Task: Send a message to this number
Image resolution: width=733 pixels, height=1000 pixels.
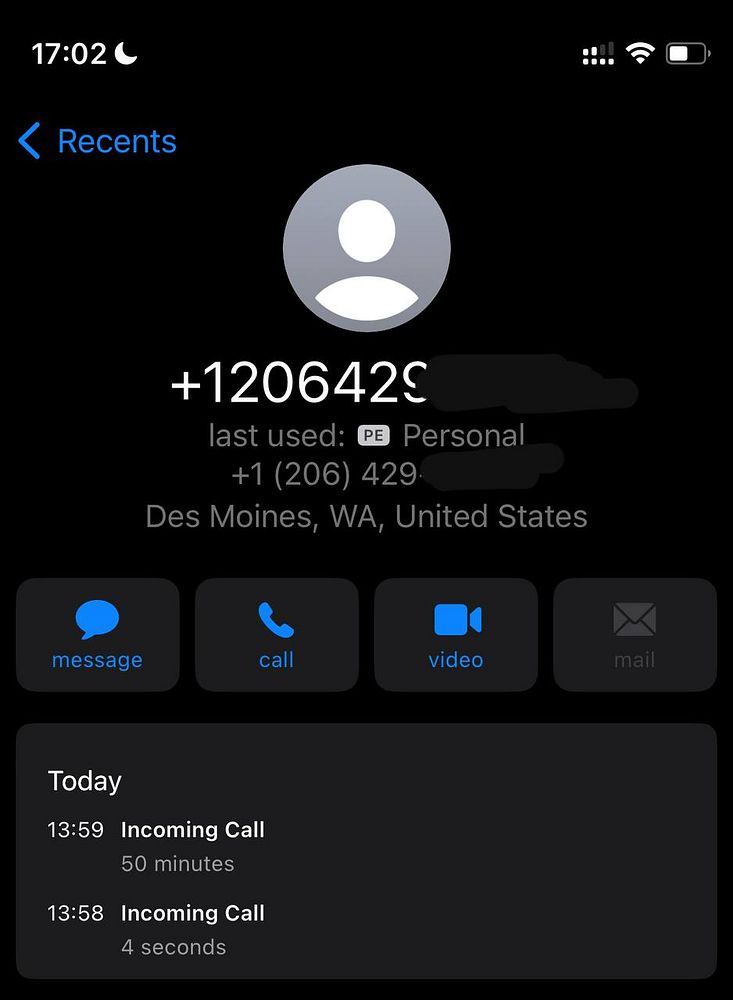Action: 97,634
